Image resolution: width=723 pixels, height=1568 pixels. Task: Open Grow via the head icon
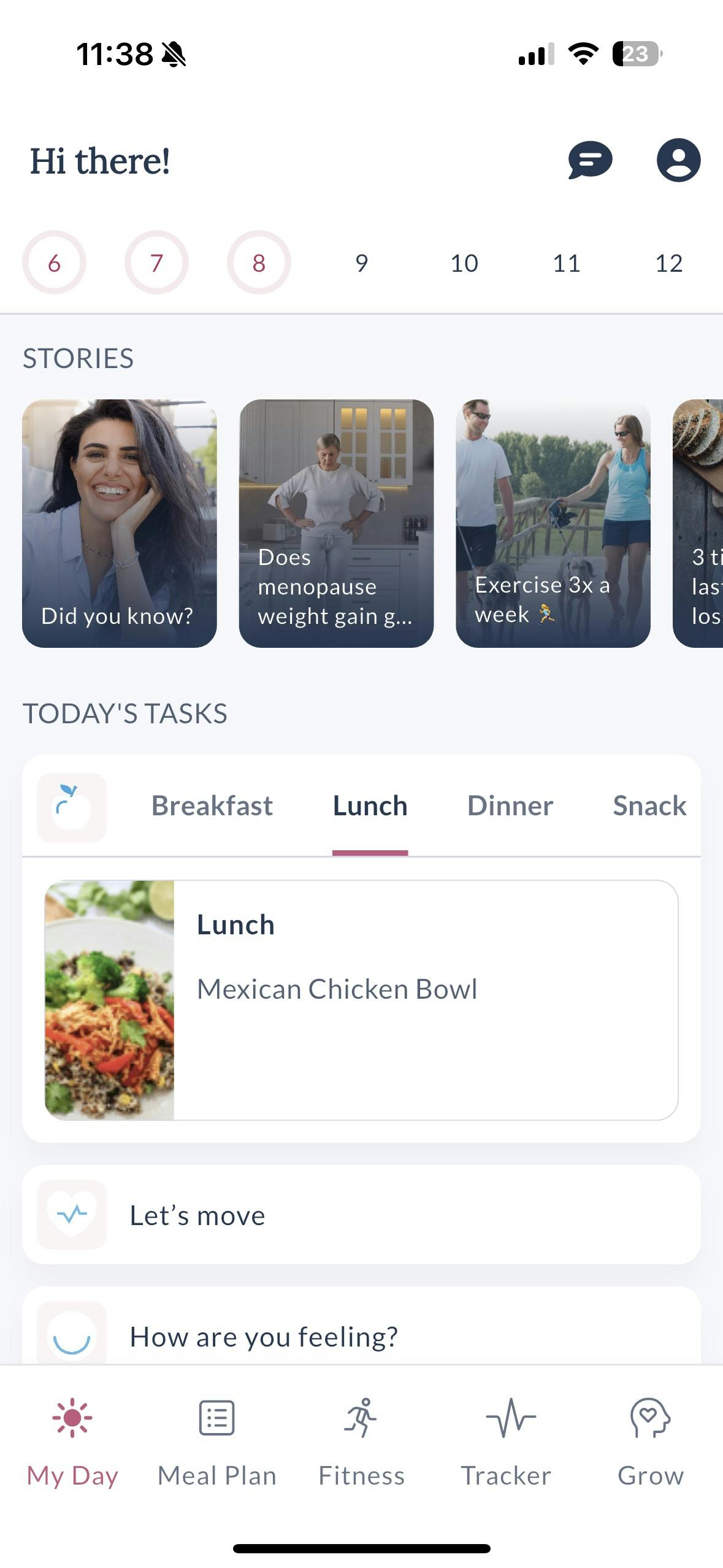pos(651,1417)
